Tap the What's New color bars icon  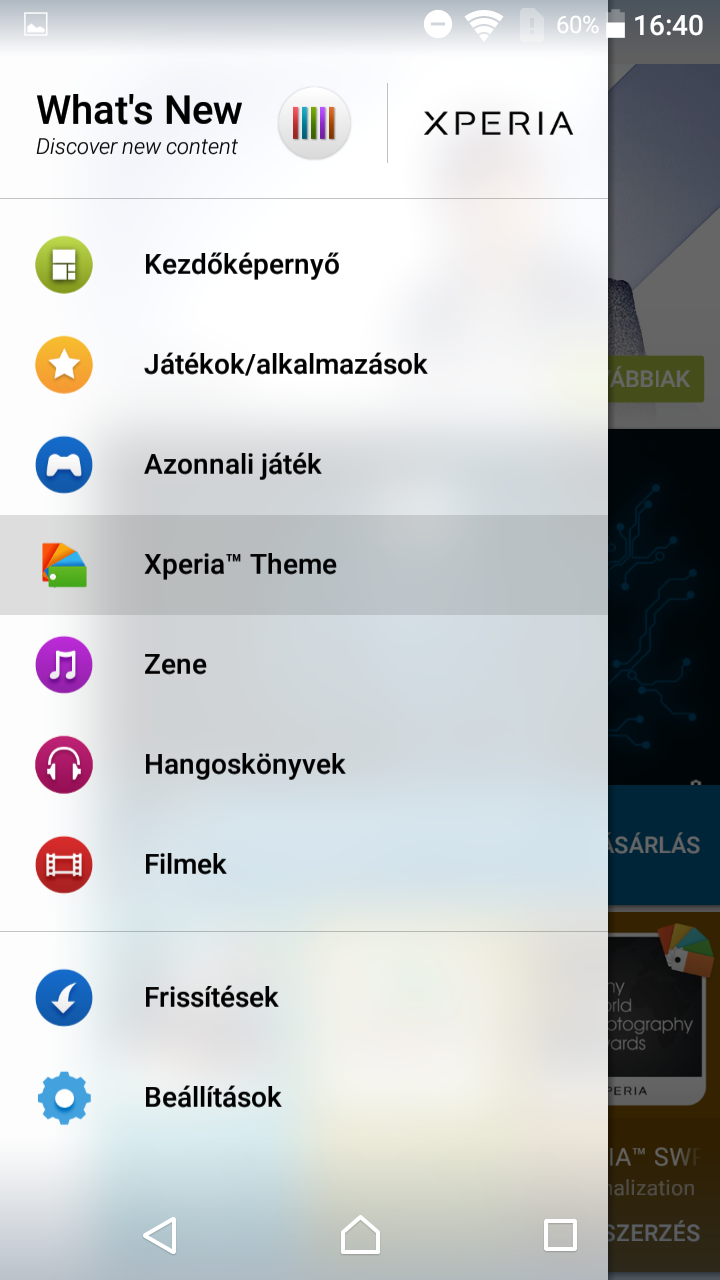314,123
